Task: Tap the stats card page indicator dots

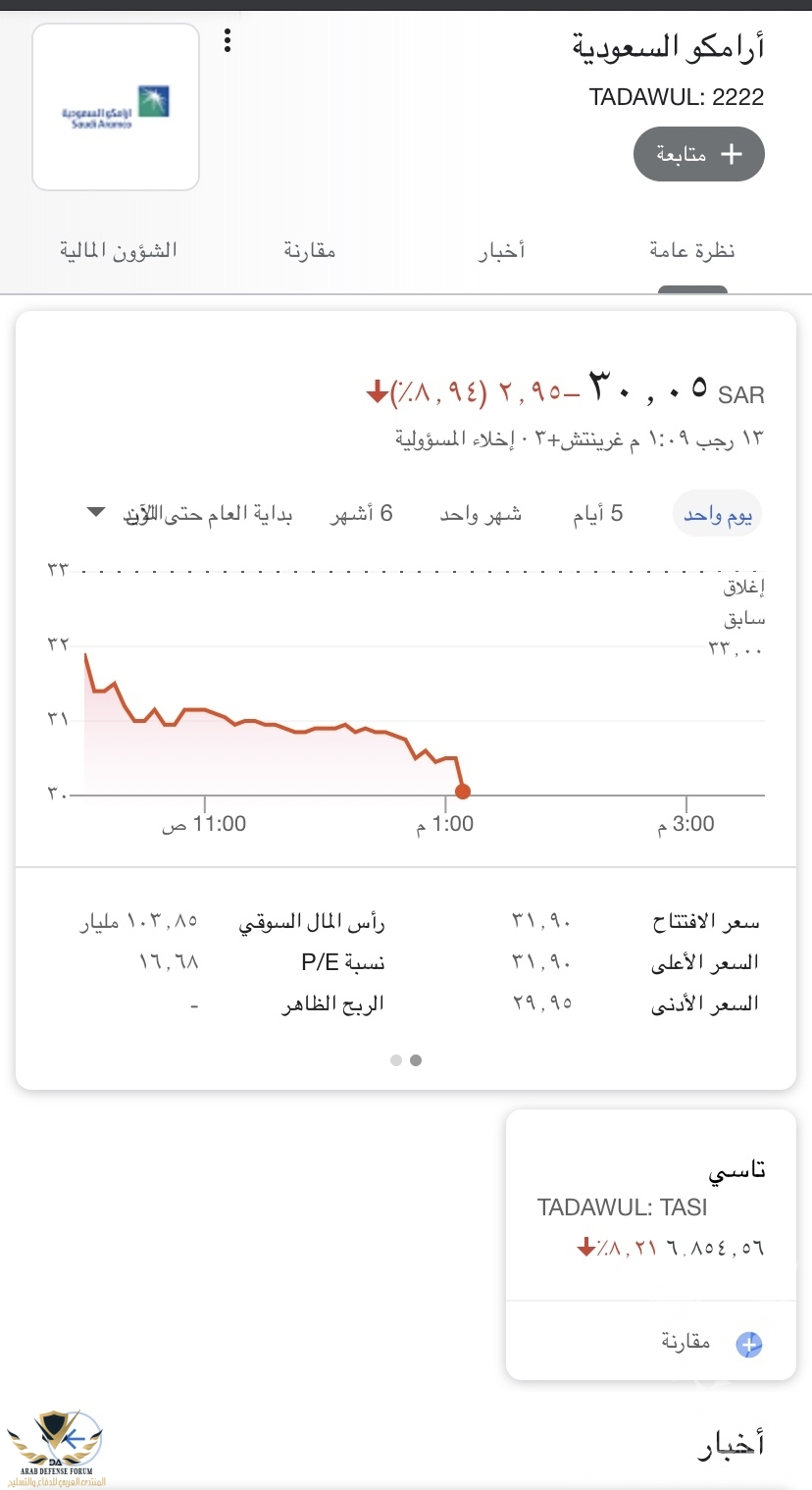Action: pos(406,1059)
